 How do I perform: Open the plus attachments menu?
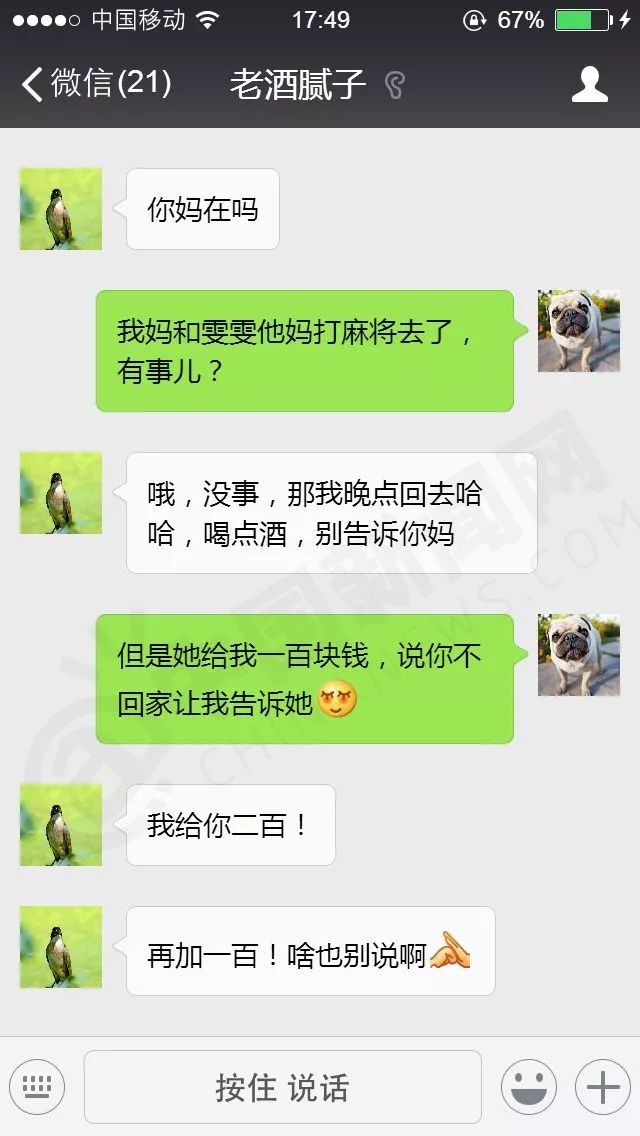pos(602,1087)
